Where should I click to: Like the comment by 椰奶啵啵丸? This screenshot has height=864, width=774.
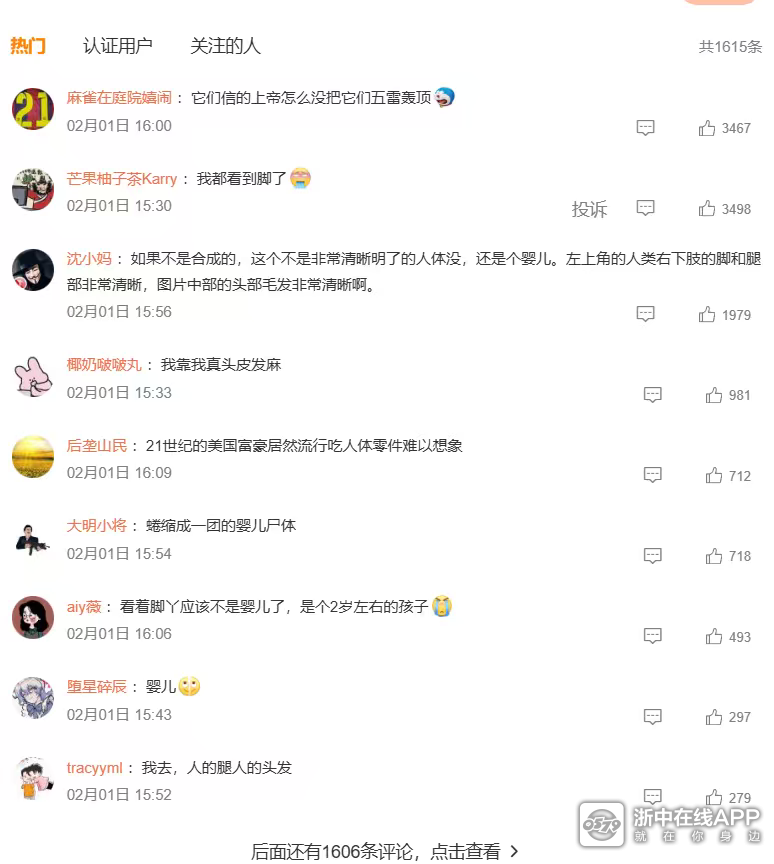click(714, 395)
